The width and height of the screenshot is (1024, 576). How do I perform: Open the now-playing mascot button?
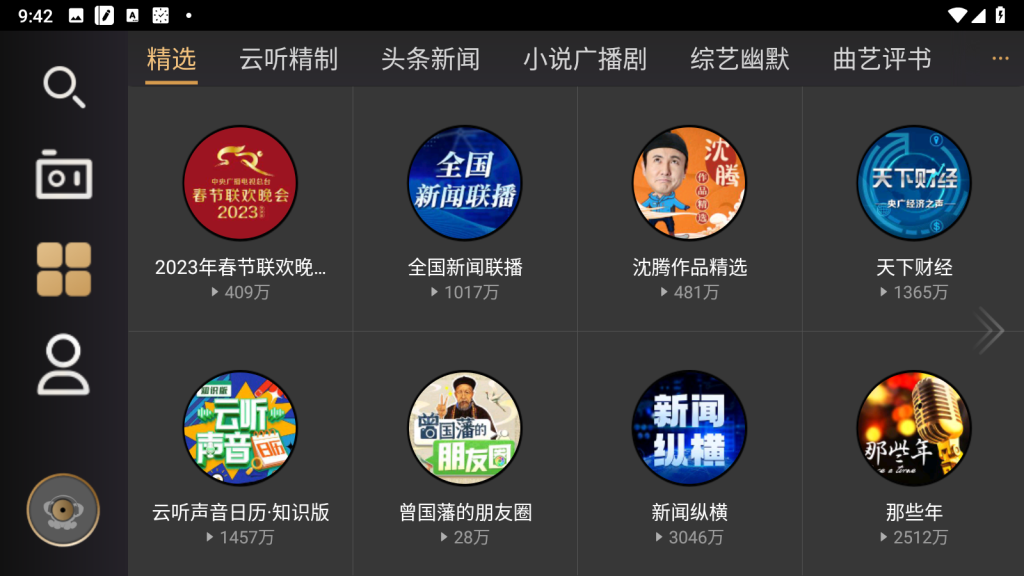pos(63,510)
